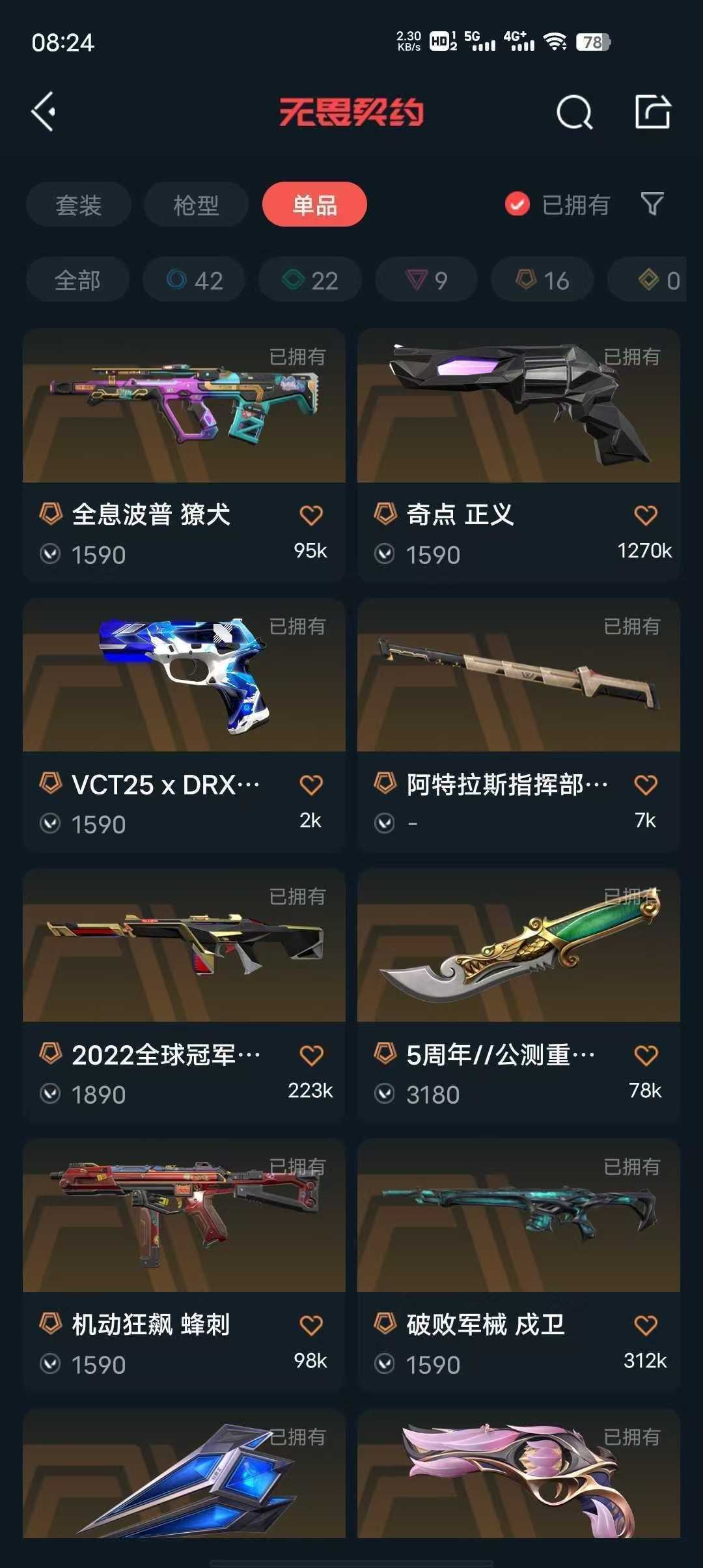Favorite the 奇点 正义 pistol skin
The height and width of the screenshot is (1568, 703).
point(644,514)
